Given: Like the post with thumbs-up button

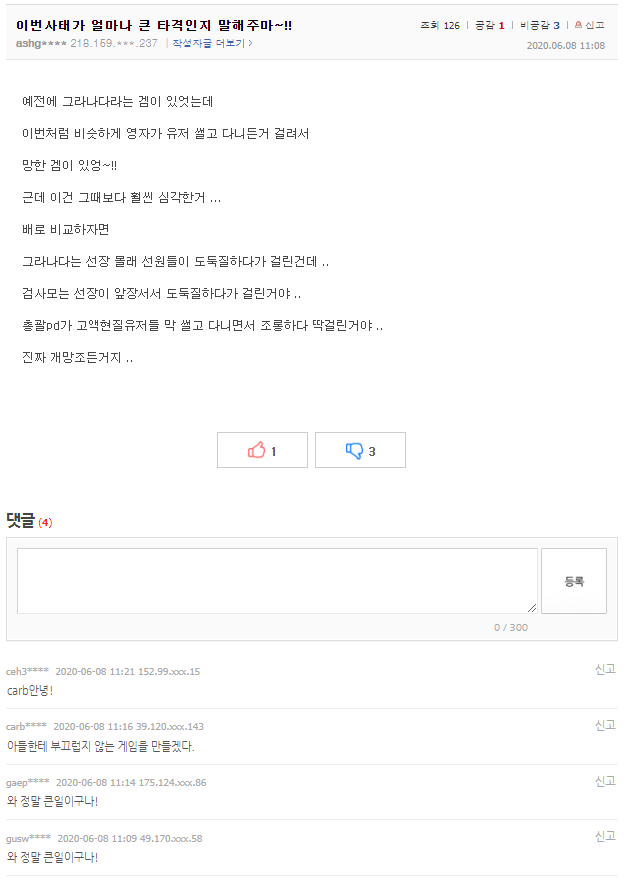Looking at the screenshot, I should (x=262, y=451).
